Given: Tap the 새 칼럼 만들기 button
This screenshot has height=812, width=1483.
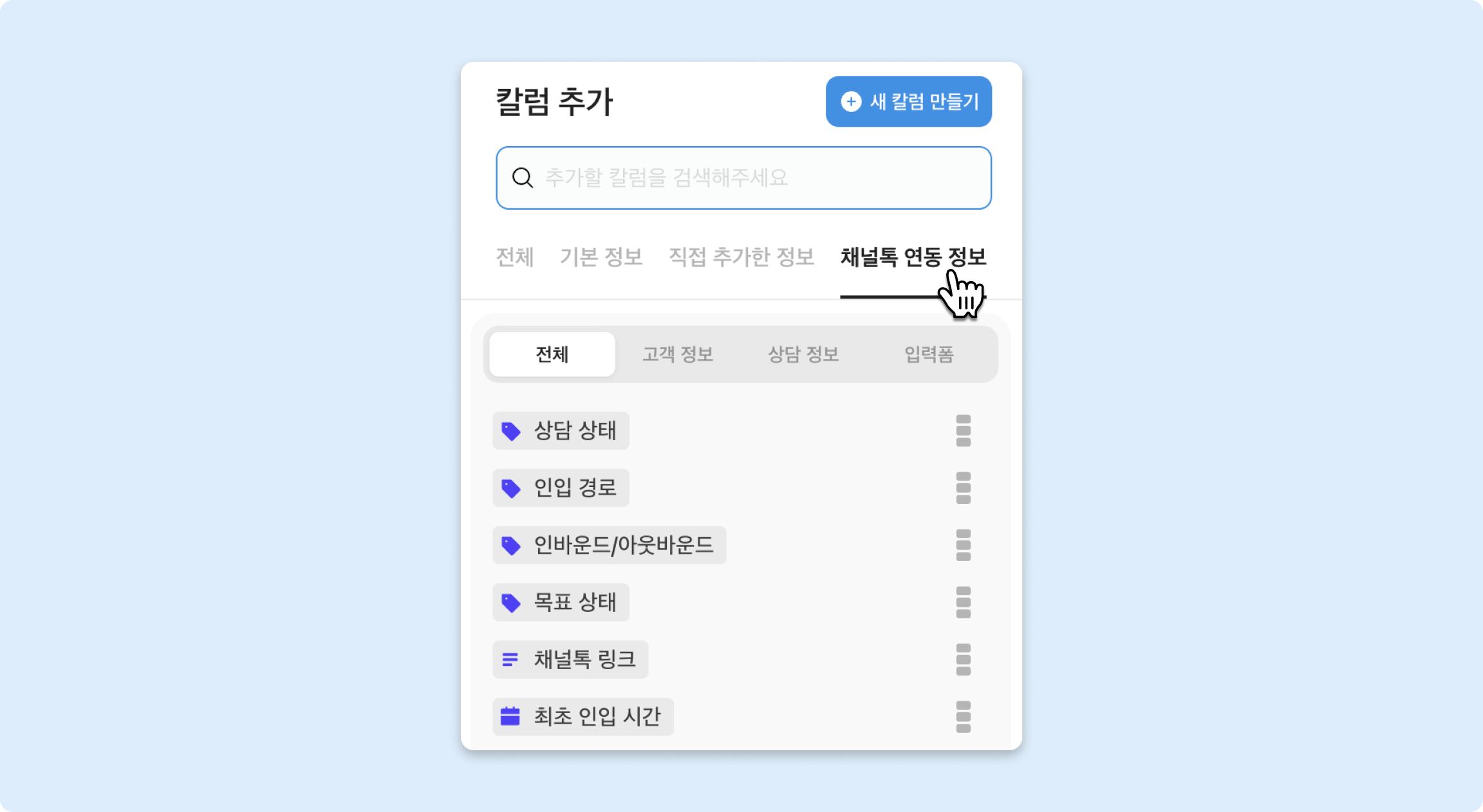Looking at the screenshot, I should click(908, 102).
